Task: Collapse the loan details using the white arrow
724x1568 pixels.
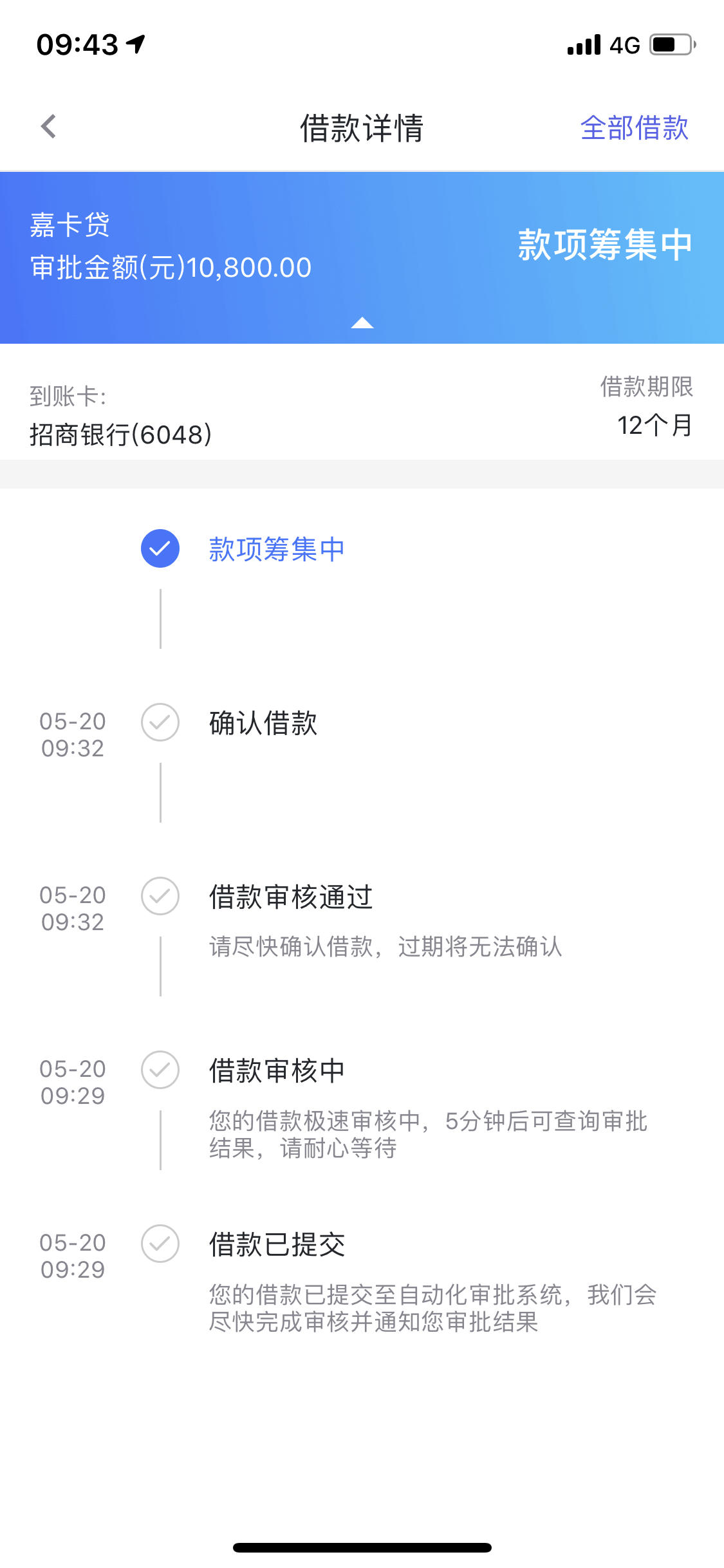Action: [362, 322]
